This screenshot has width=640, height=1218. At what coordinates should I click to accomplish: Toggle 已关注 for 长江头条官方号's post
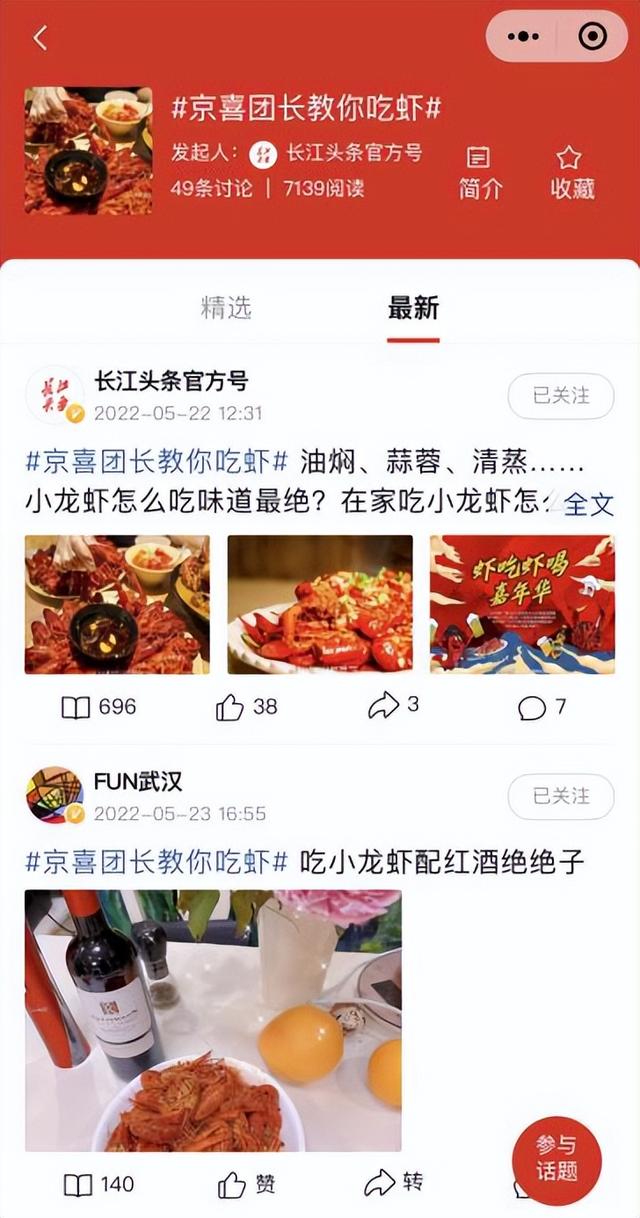pos(560,396)
